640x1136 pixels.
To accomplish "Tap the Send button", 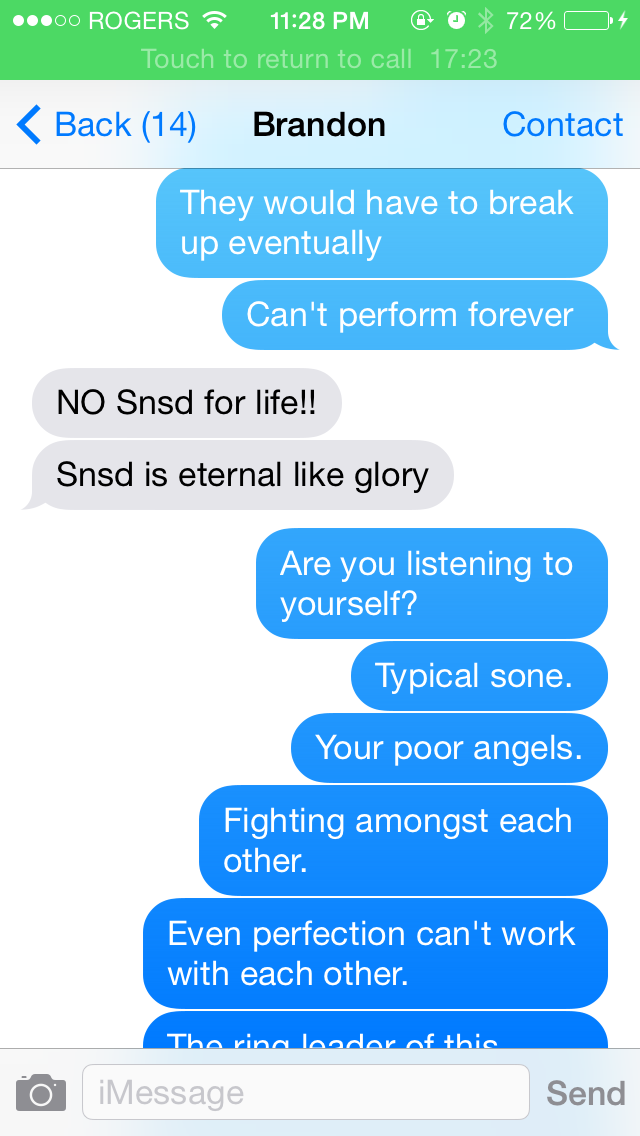I will click(585, 1093).
